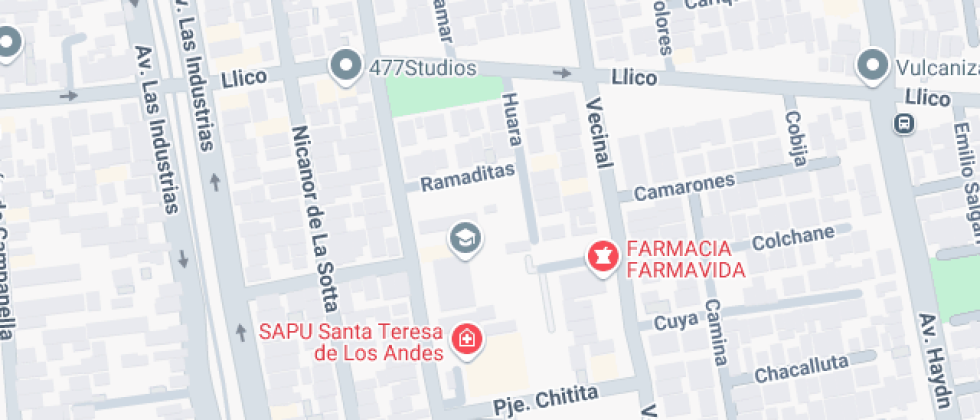This screenshot has height=420, width=980.
Task: Select the FARMACIA FARMAVIDA pharmacy pin
Action: (x=602, y=256)
